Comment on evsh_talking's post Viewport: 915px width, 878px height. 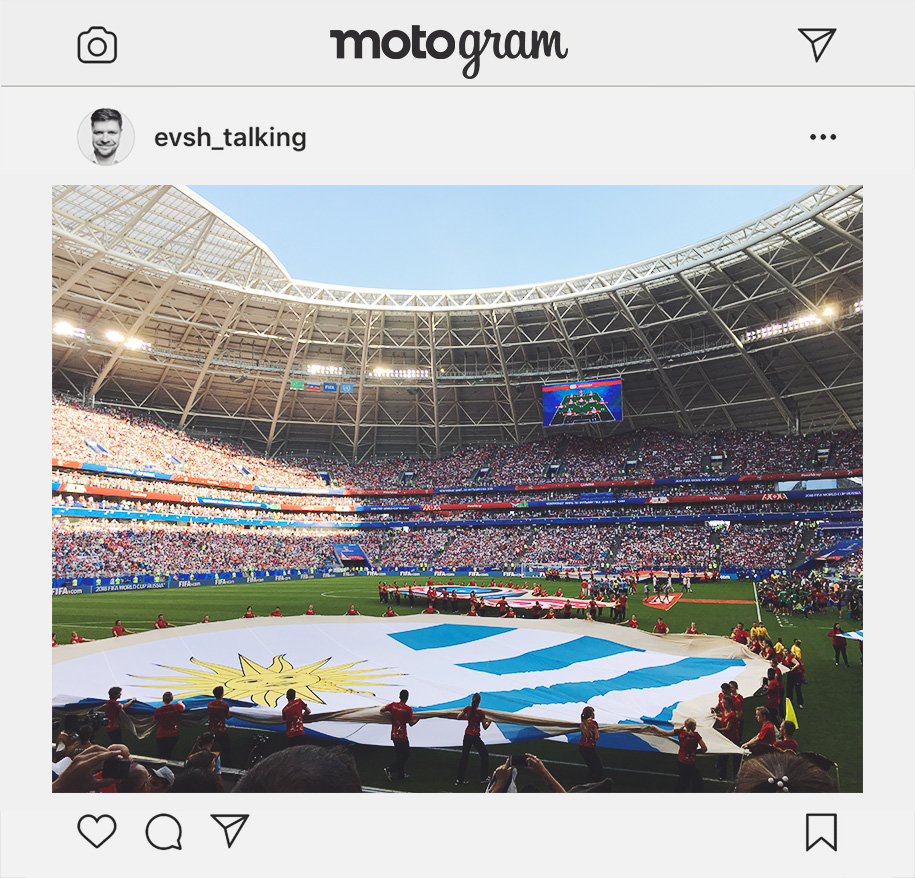164,831
